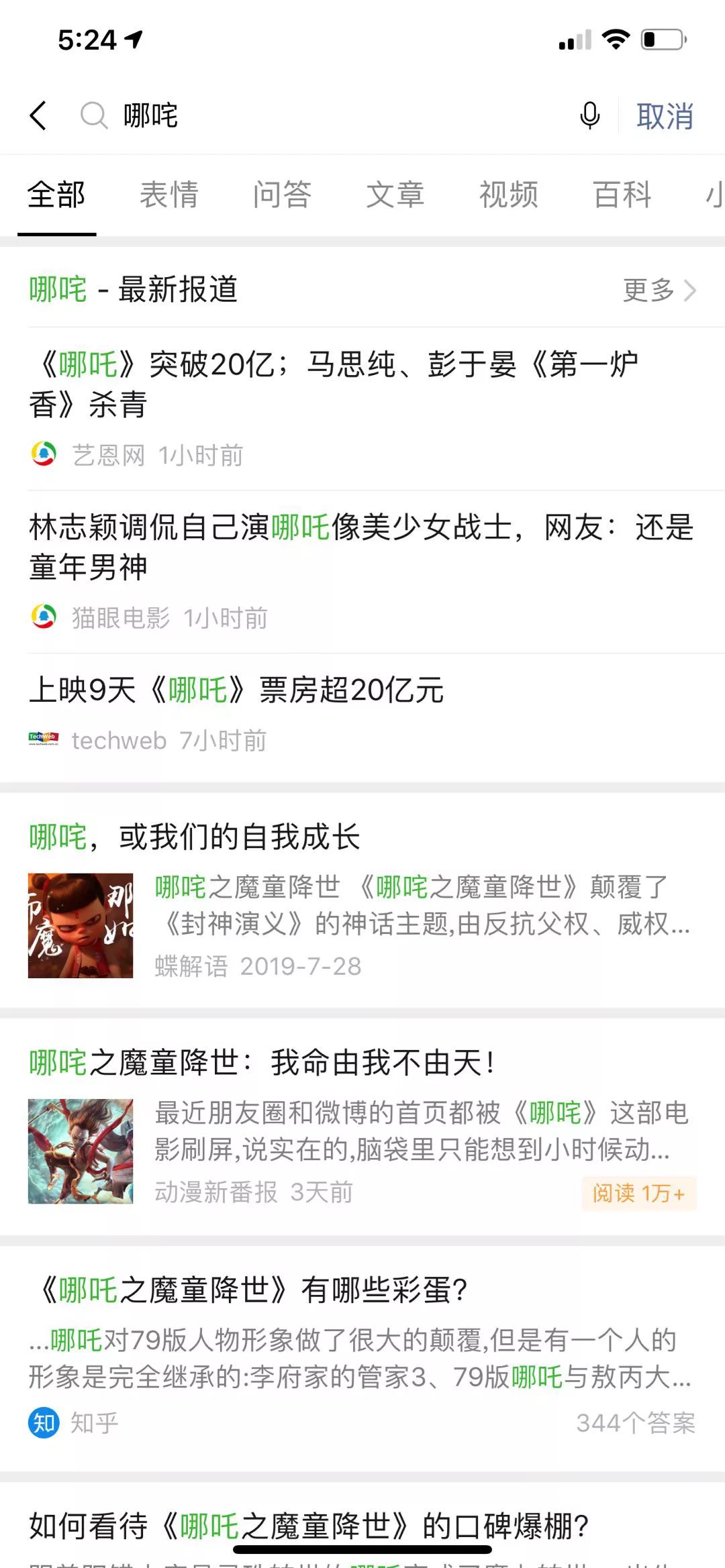Select the 视频 tab

pyautogui.click(x=509, y=195)
